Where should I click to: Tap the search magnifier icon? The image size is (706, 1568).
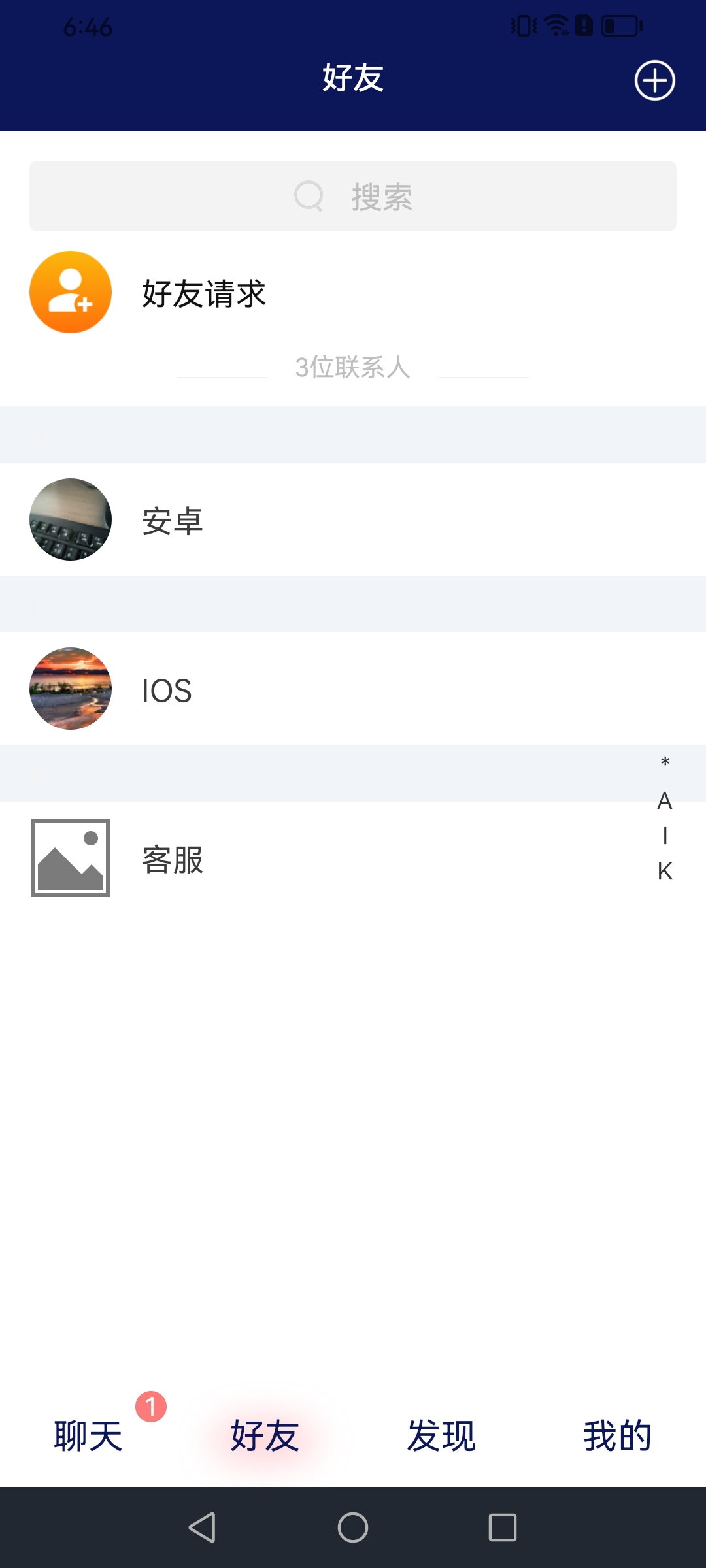click(x=309, y=195)
